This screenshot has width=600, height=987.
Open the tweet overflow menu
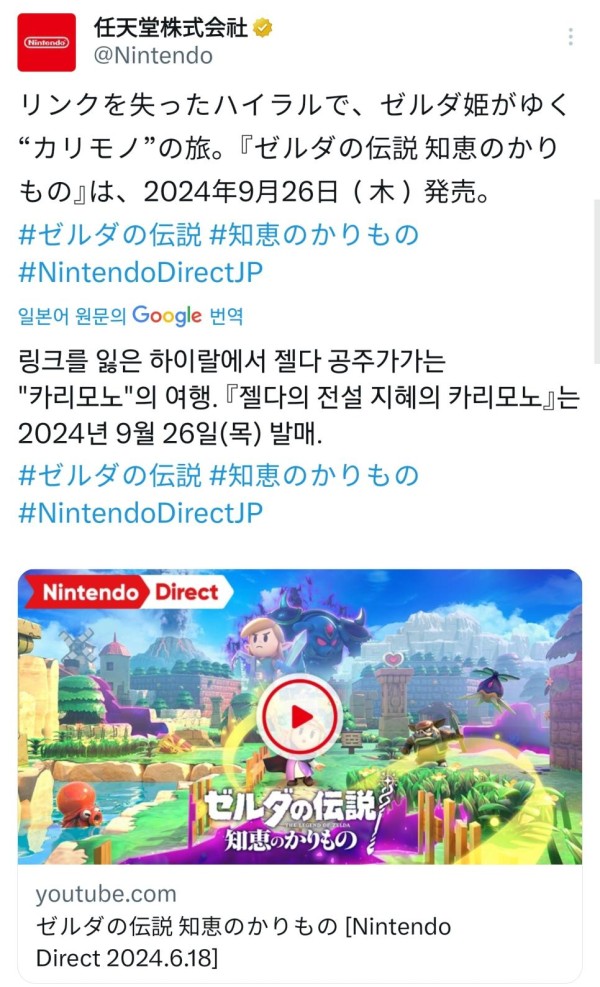coord(571,38)
